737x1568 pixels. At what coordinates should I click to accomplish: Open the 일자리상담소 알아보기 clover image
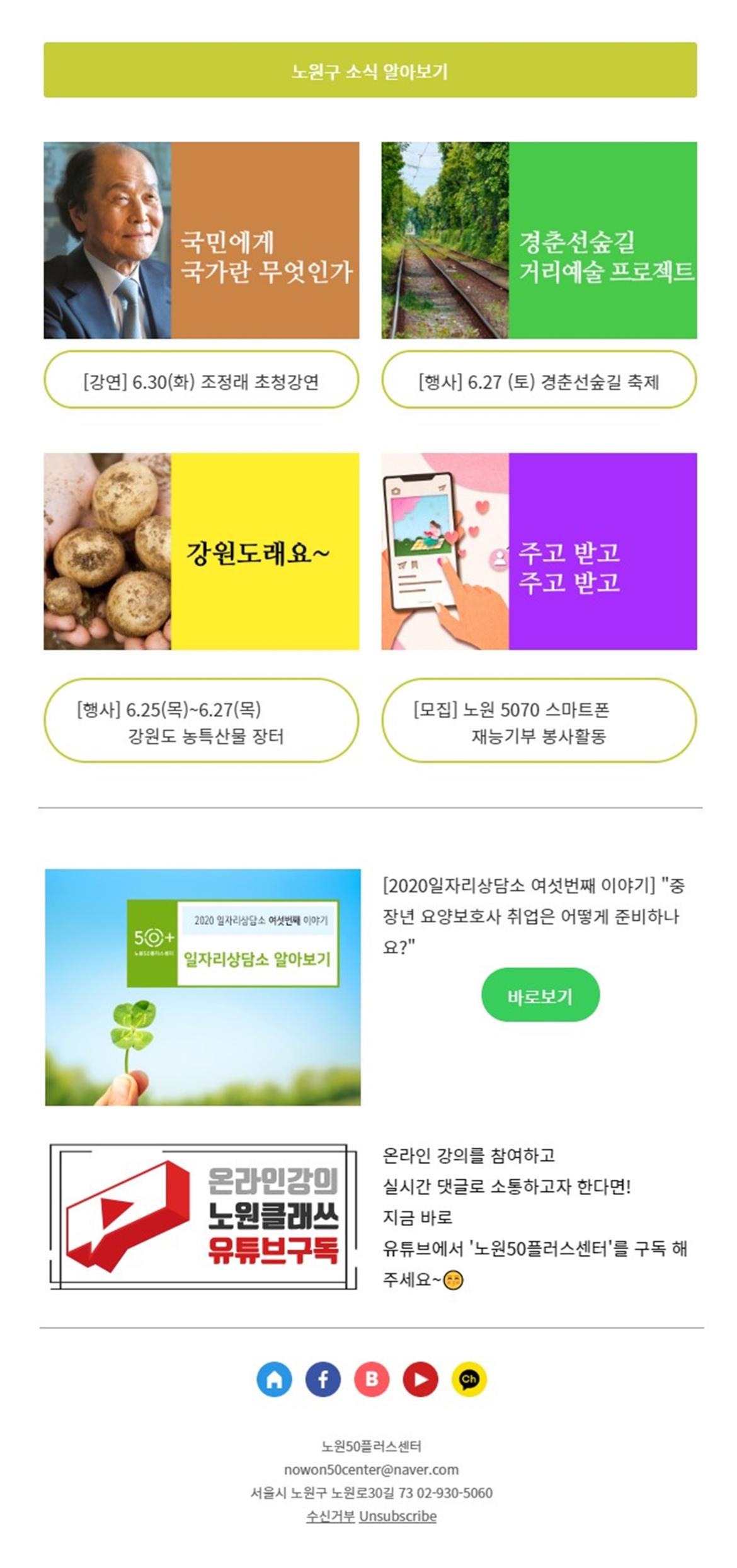click(203, 987)
